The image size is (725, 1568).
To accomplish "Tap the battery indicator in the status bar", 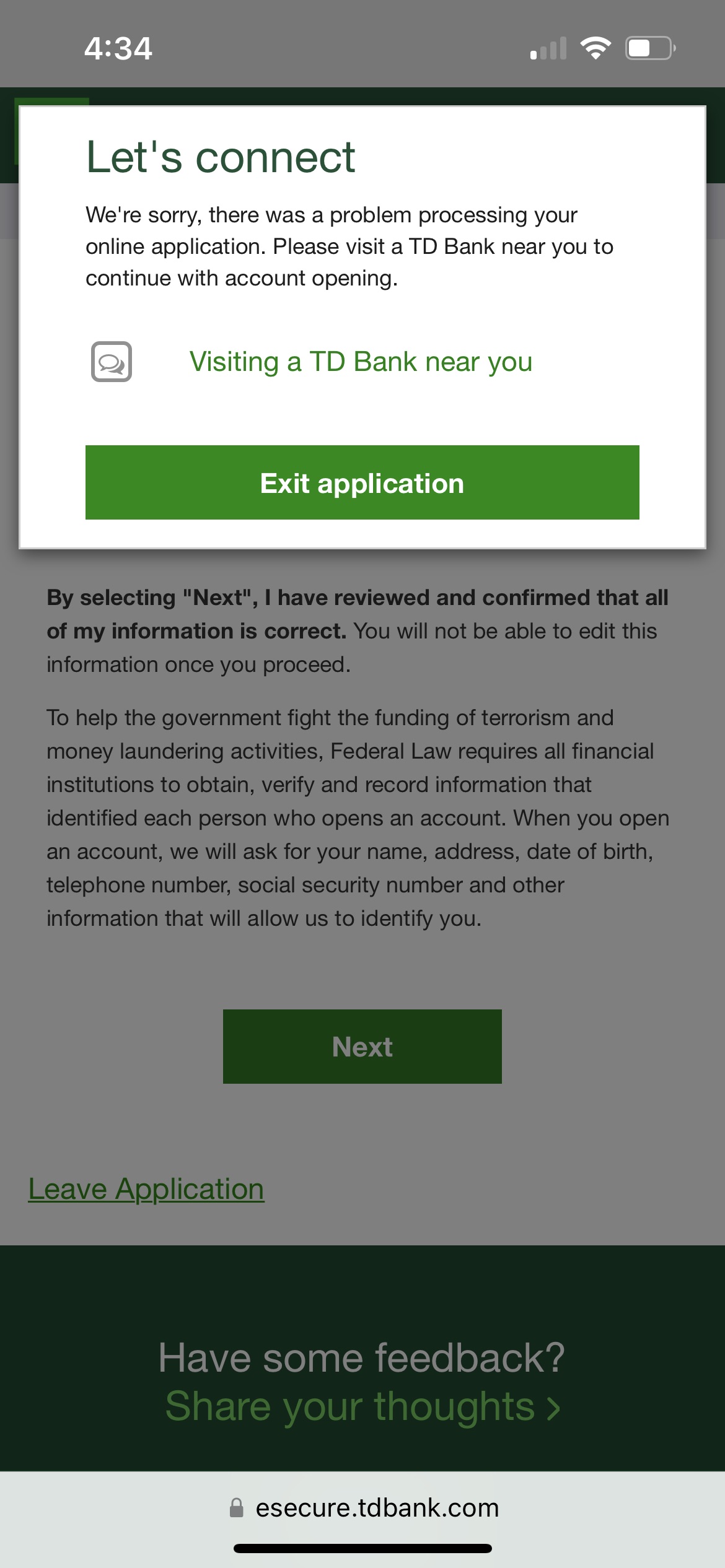I will (649, 48).
